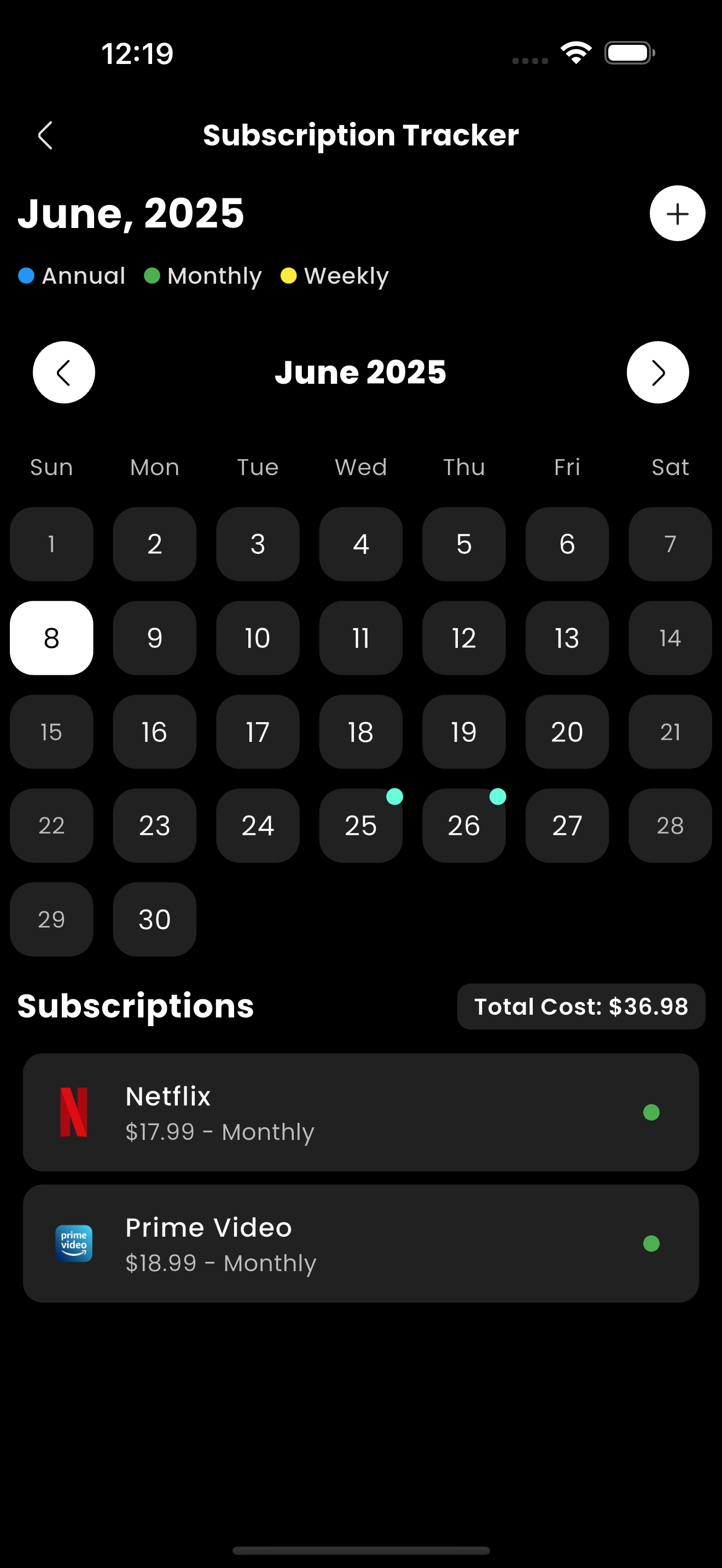
Task: Advance to July using right chevron
Action: [657, 372]
